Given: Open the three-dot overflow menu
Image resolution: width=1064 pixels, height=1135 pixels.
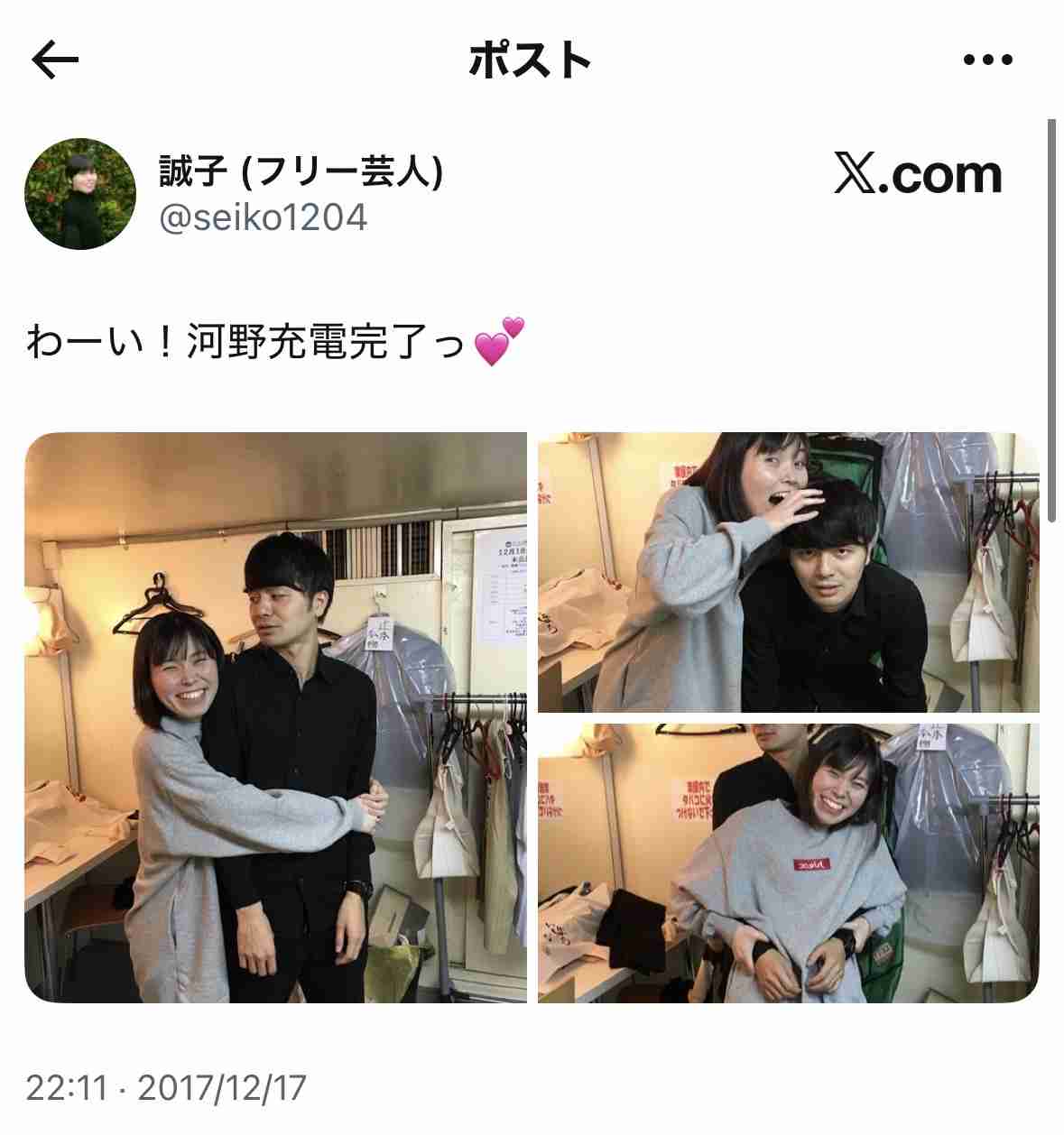Looking at the screenshot, I should (x=987, y=60).
